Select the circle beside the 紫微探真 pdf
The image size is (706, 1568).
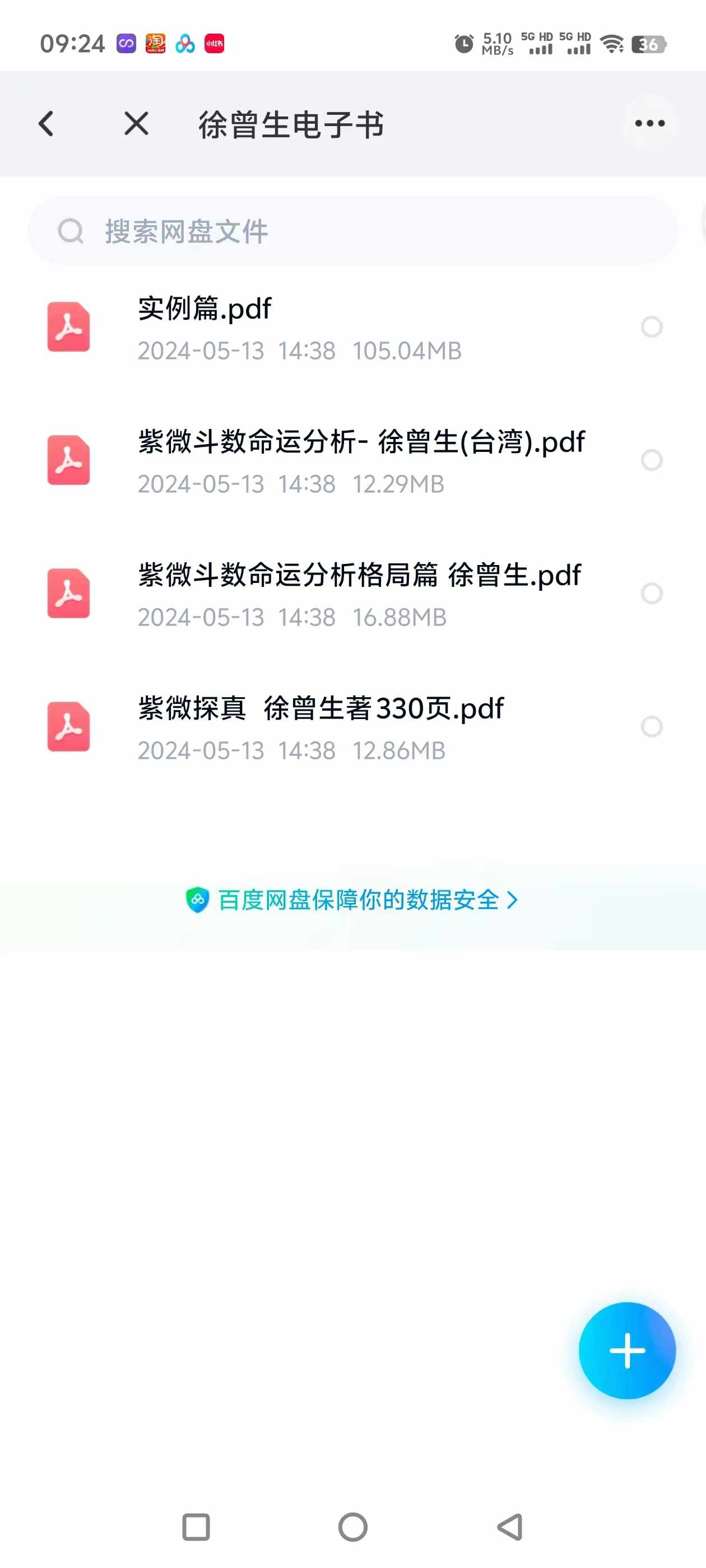point(651,727)
